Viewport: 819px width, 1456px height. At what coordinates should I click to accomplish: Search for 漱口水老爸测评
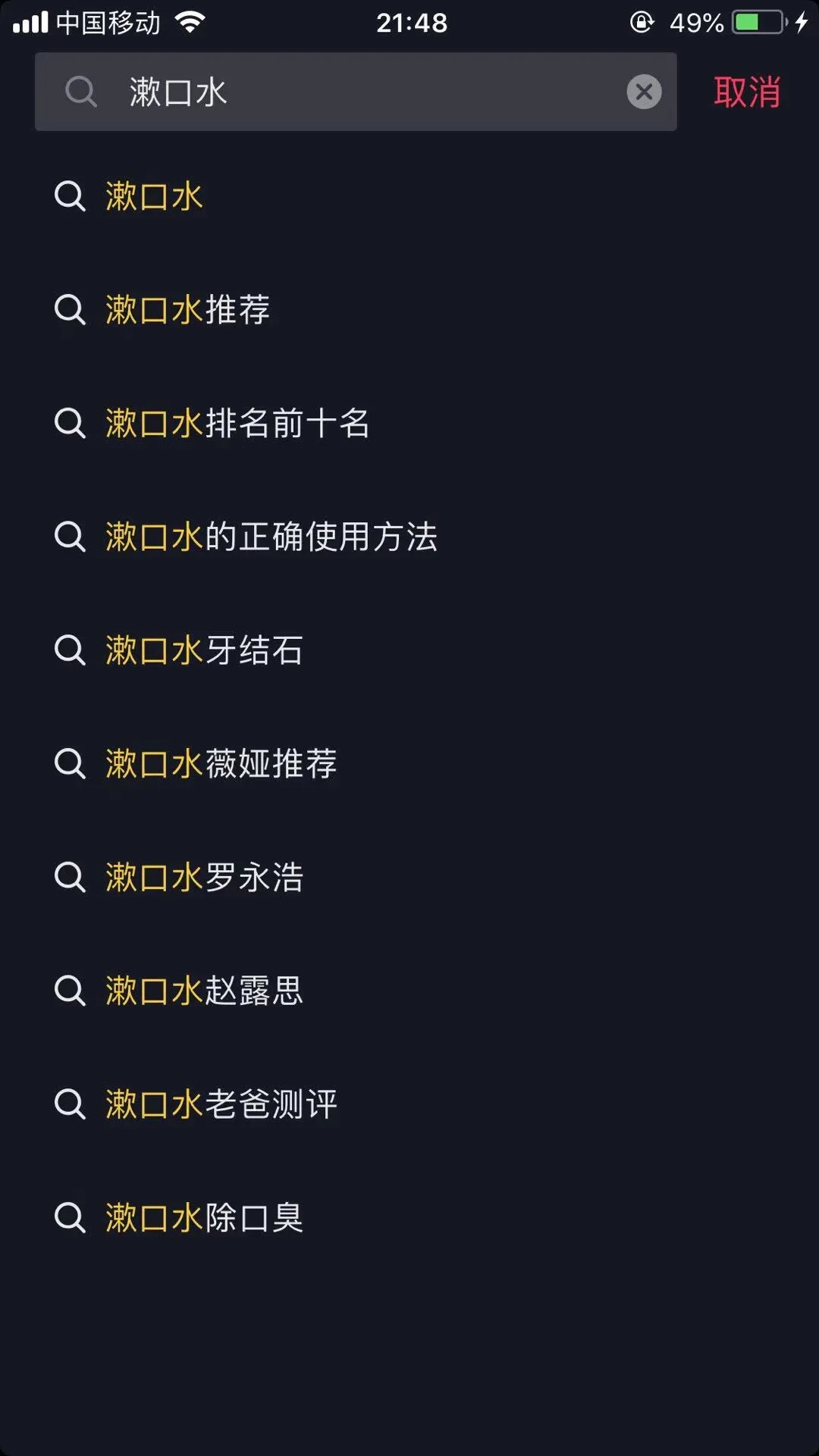221,1104
